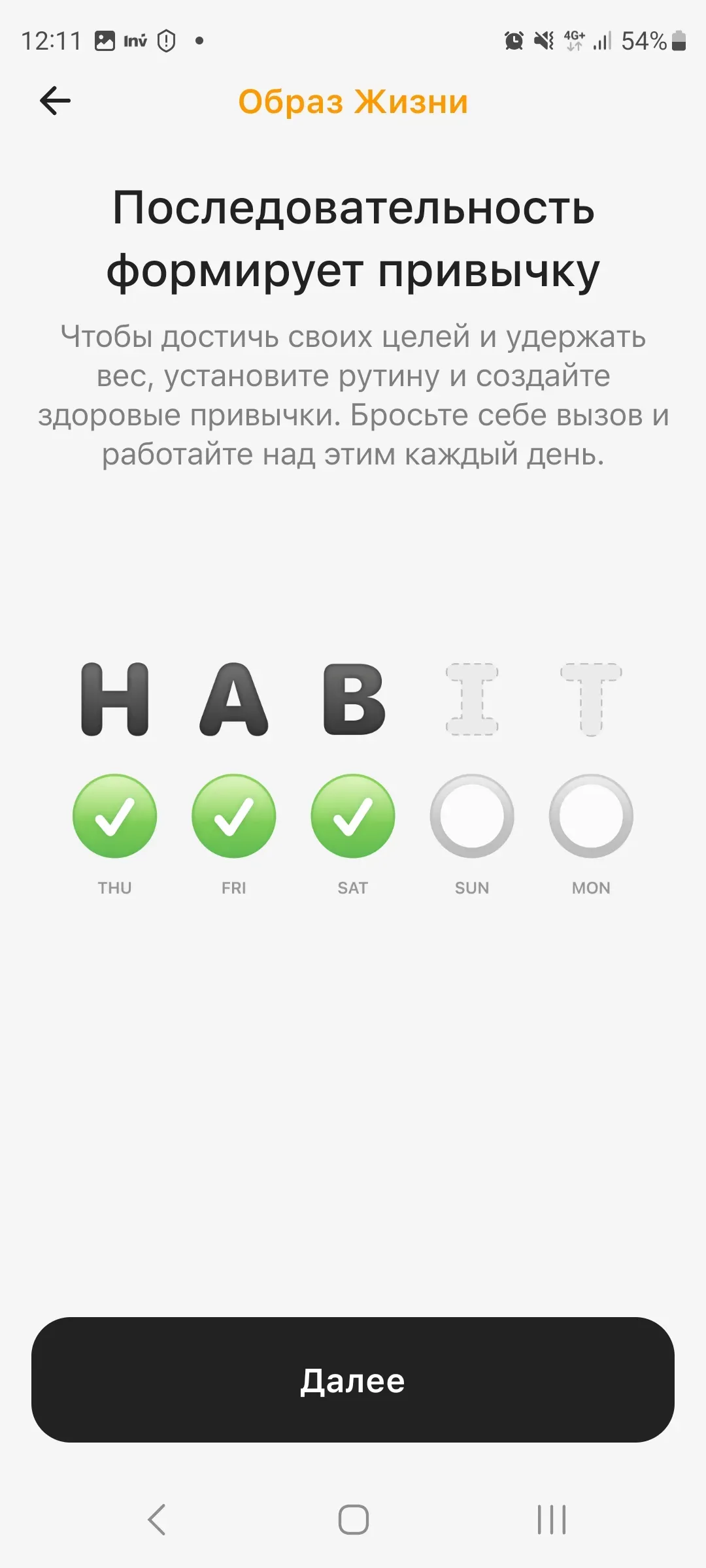
Task: Go to the home screen
Action: [x=353, y=1519]
